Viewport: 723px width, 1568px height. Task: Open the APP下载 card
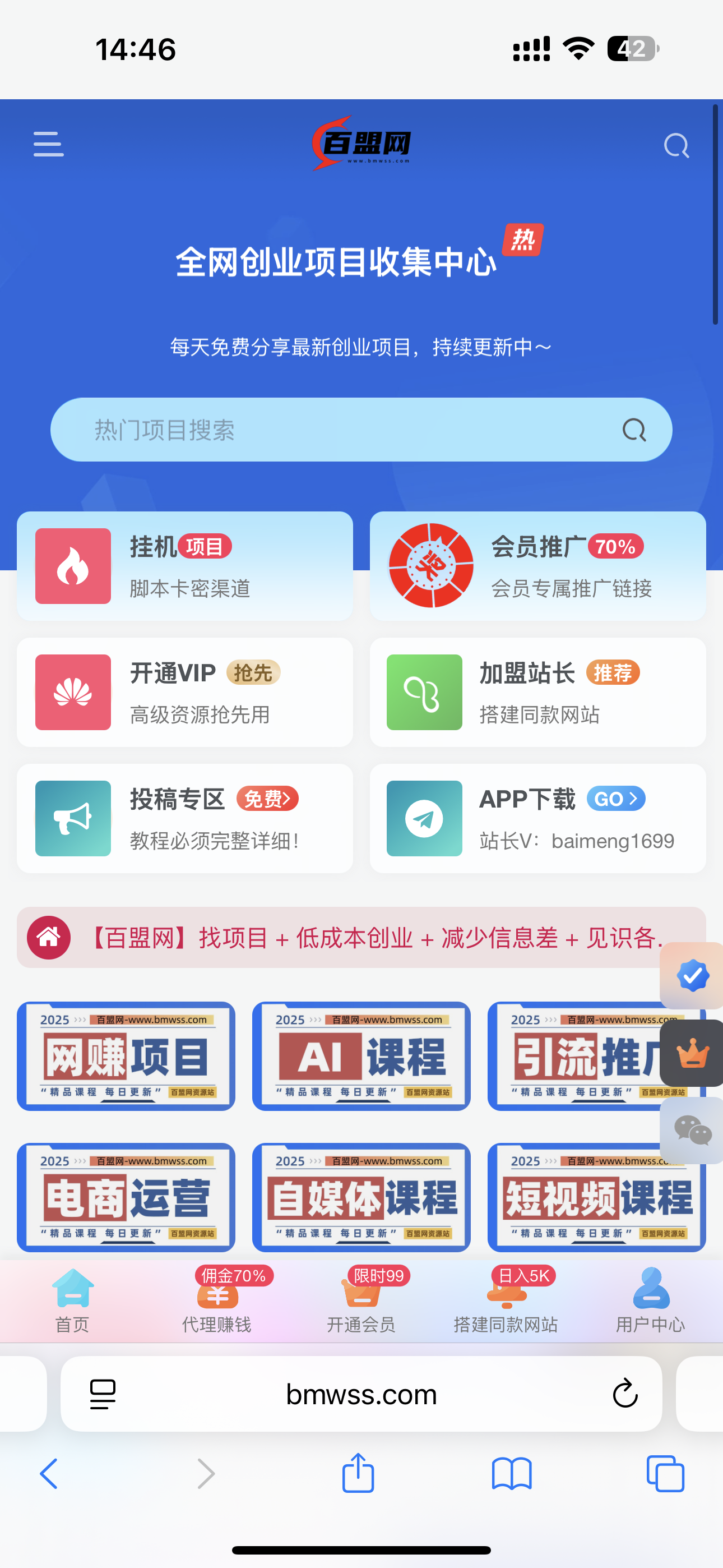(x=538, y=818)
